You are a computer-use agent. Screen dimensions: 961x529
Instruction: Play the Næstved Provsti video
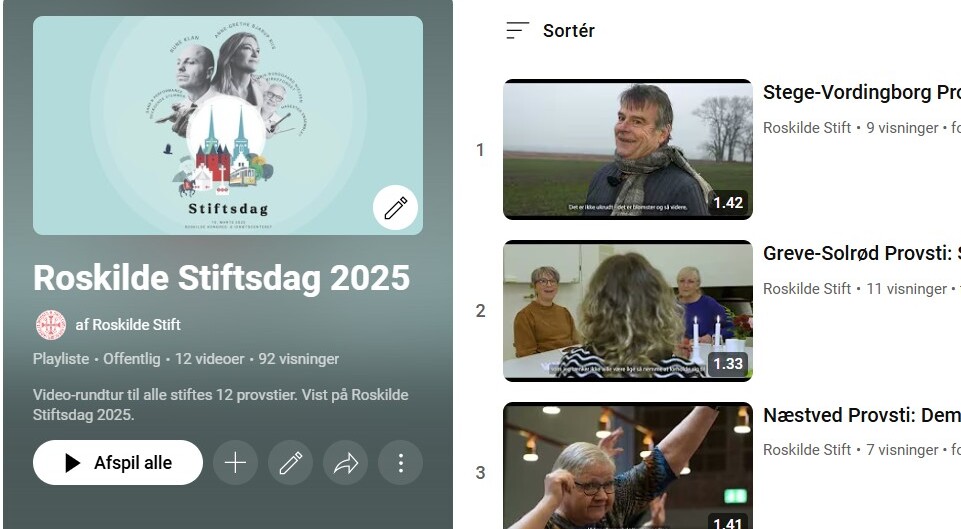click(627, 466)
